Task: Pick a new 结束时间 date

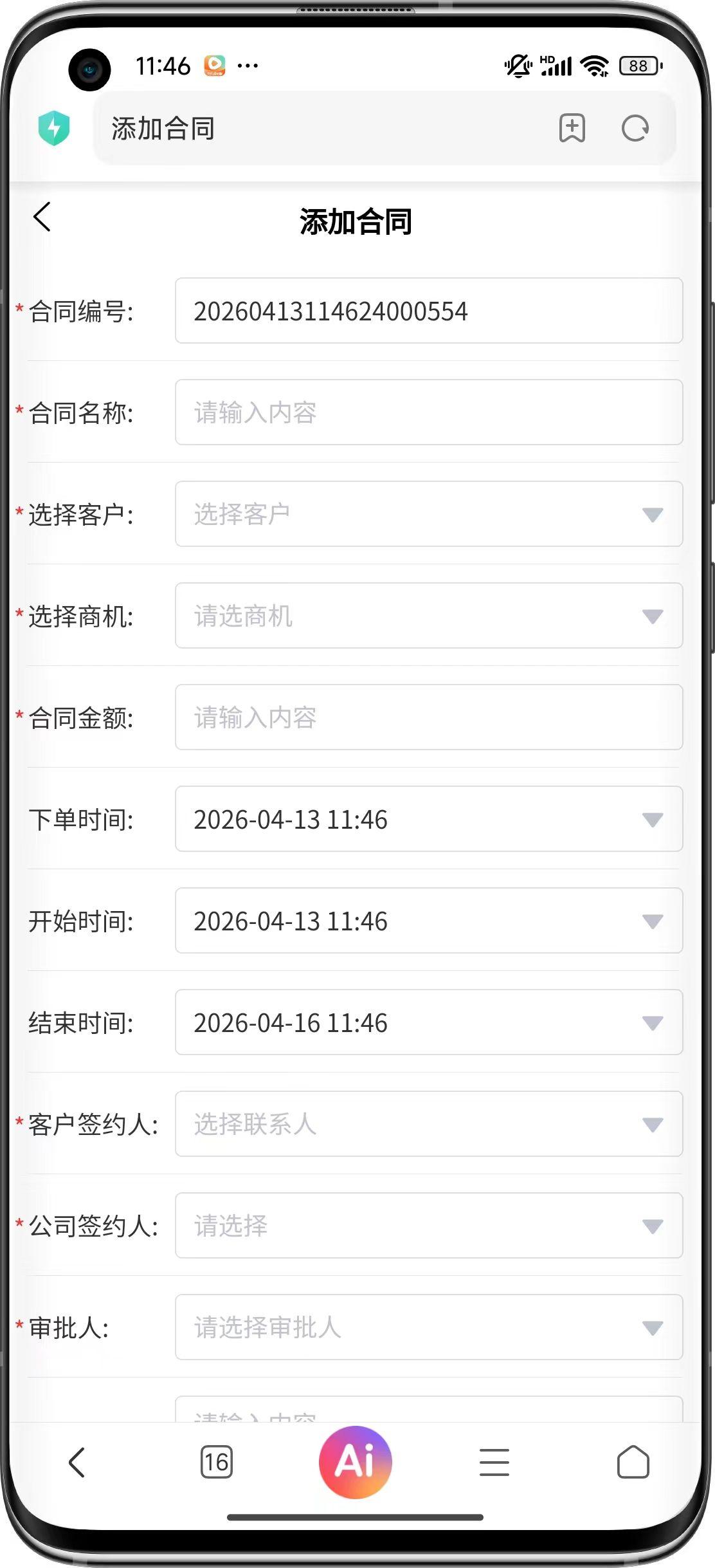Action: 429,1022
